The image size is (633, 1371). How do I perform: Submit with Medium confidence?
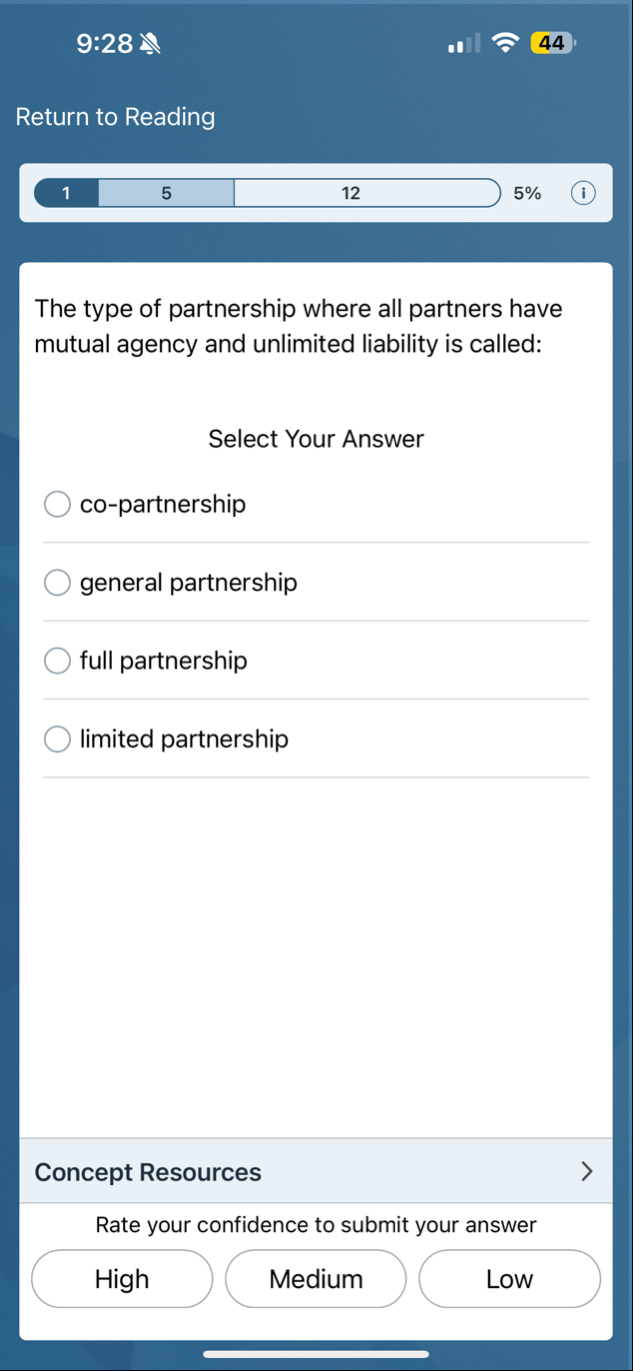point(316,1279)
